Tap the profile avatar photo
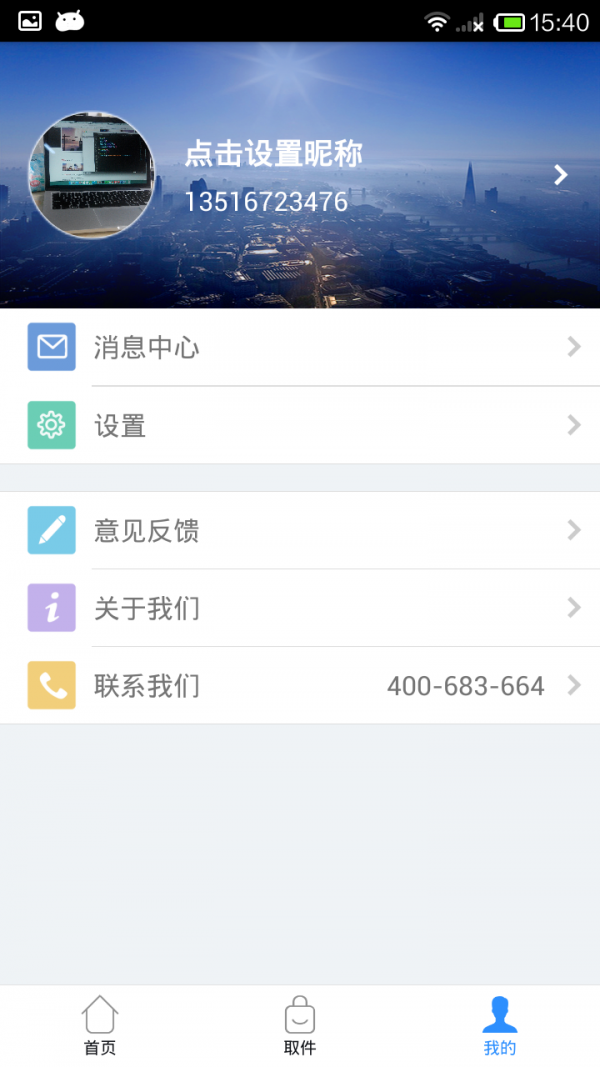The width and height of the screenshot is (600, 1067). [91, 175]
